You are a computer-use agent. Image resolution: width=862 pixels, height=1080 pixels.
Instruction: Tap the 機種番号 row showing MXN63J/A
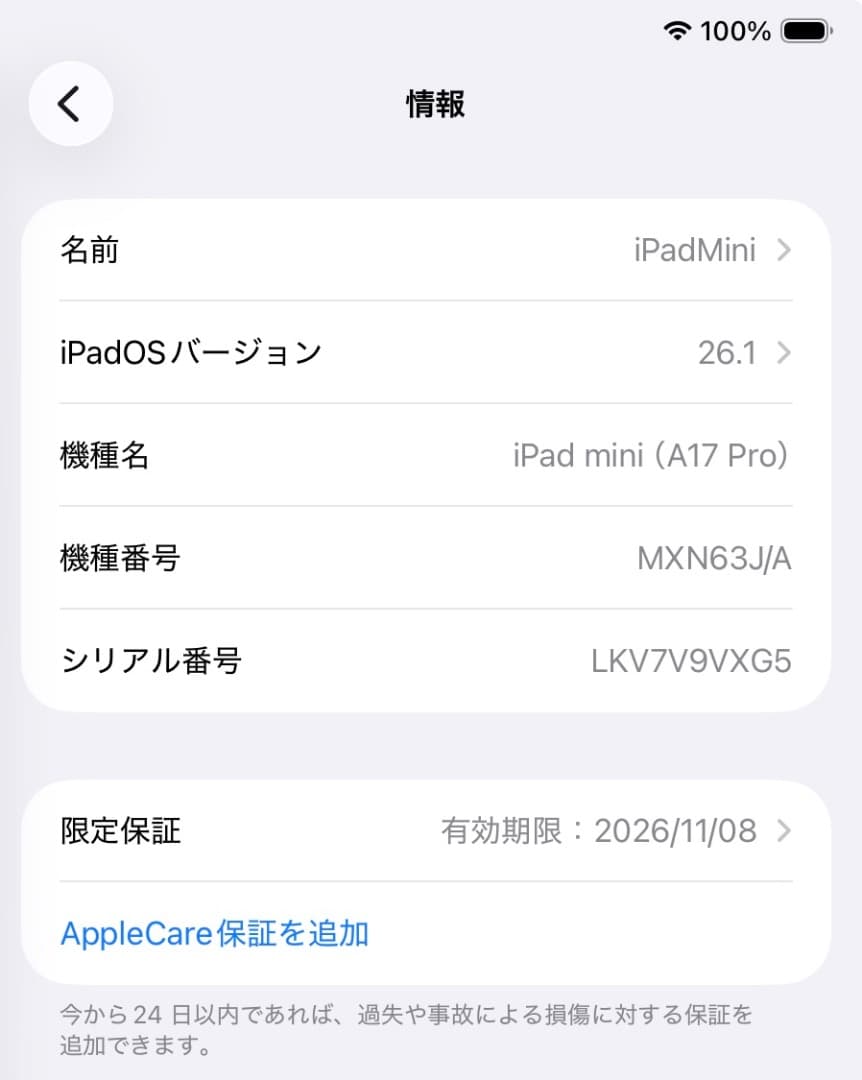[430, 559]
